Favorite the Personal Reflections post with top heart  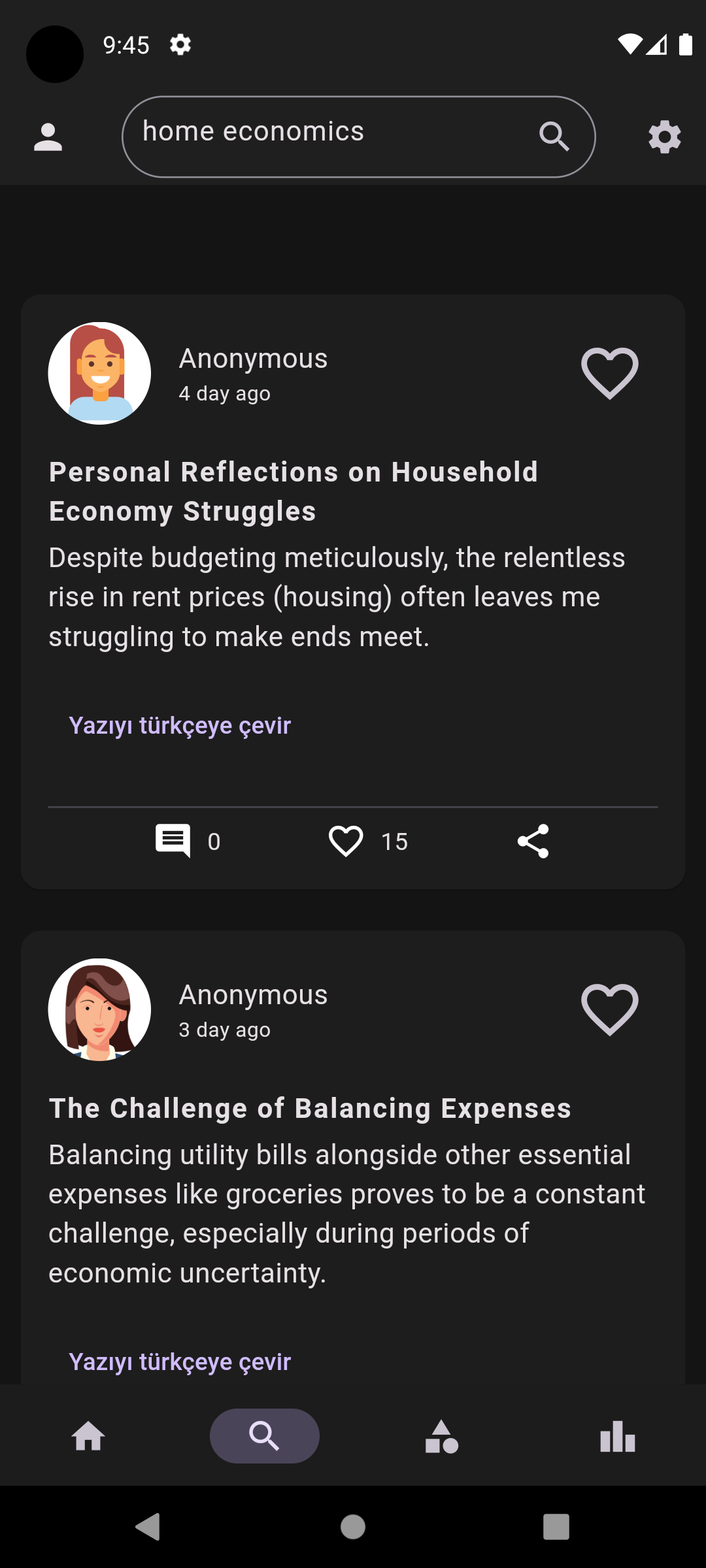[x=609, y=373]
